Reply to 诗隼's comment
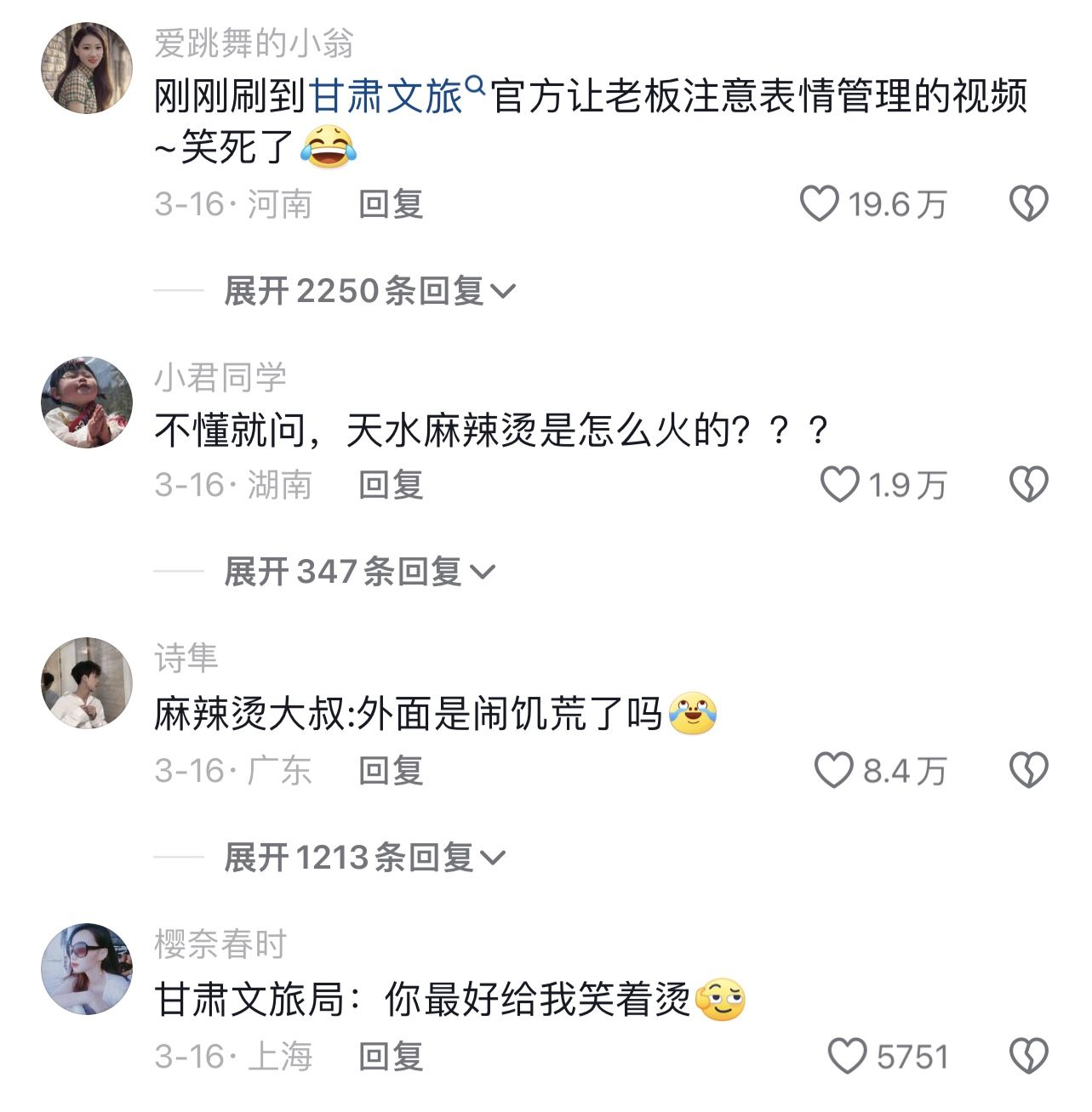The image size is (1092, 1112). pyautogui.click(x=391, y=771)
